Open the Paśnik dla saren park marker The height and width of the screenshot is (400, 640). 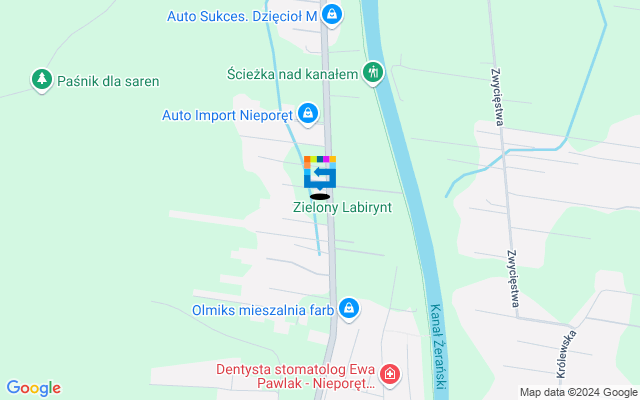pyautogui.click(x=41, y=80)
